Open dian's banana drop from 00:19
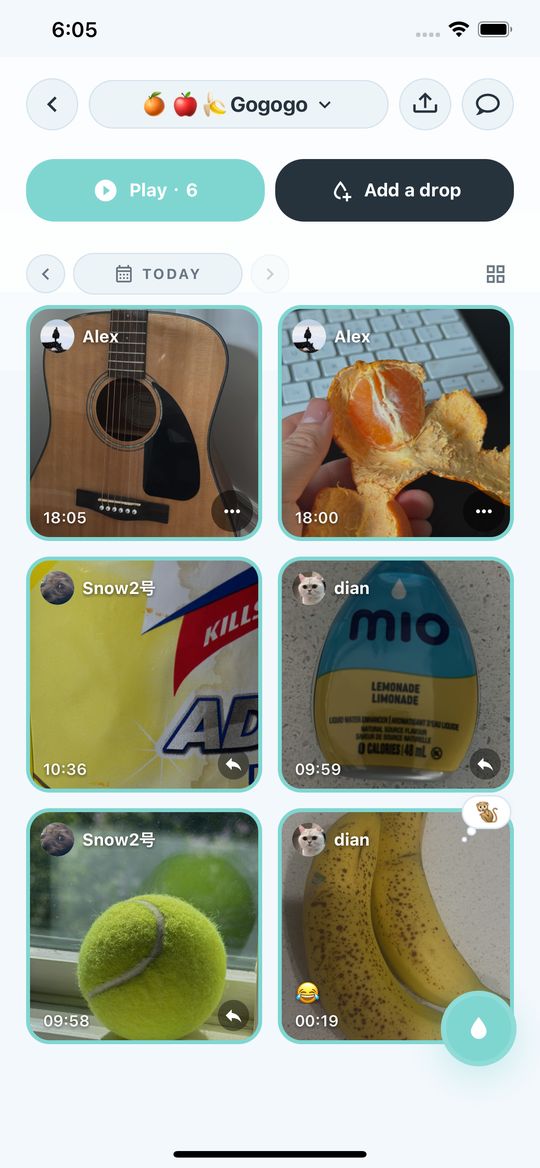This screenshot has height=1168, width=540. click(396, 926)
